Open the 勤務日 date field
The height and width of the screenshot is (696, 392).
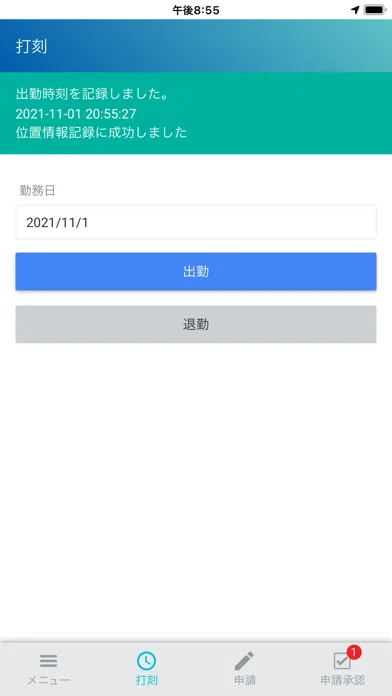(196, 222)
